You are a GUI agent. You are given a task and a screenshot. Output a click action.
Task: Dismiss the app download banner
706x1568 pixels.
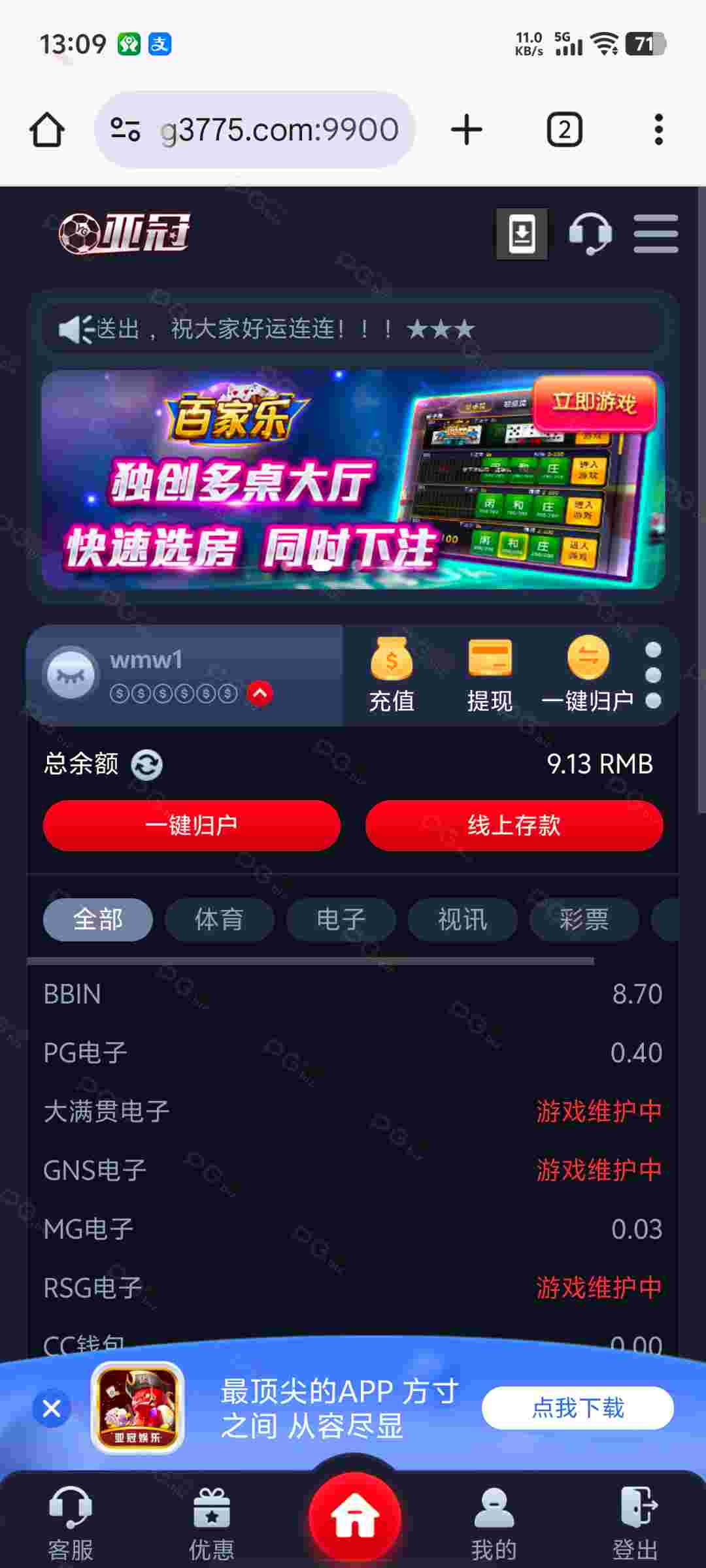coord(52,1408)
